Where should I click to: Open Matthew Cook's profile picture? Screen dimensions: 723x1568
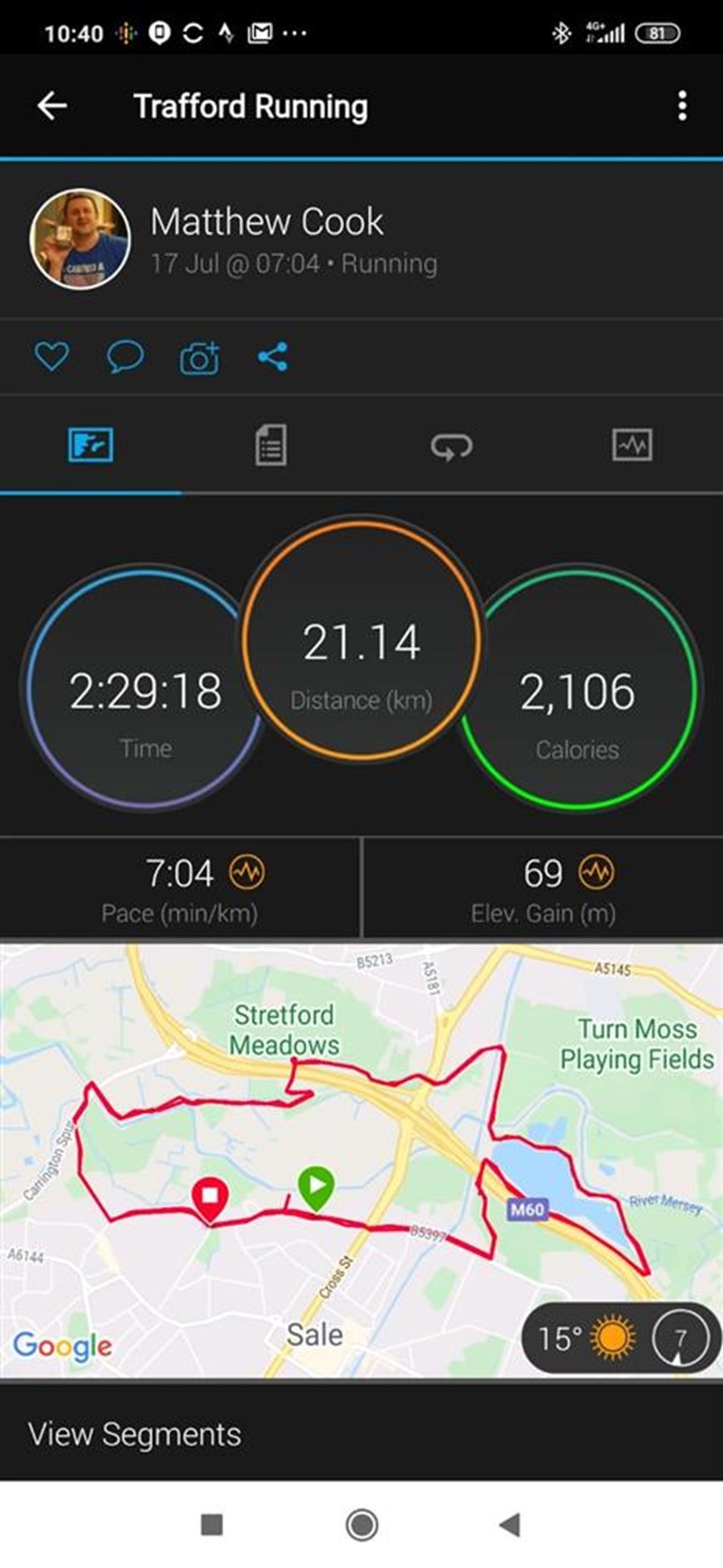coord(80,239)
